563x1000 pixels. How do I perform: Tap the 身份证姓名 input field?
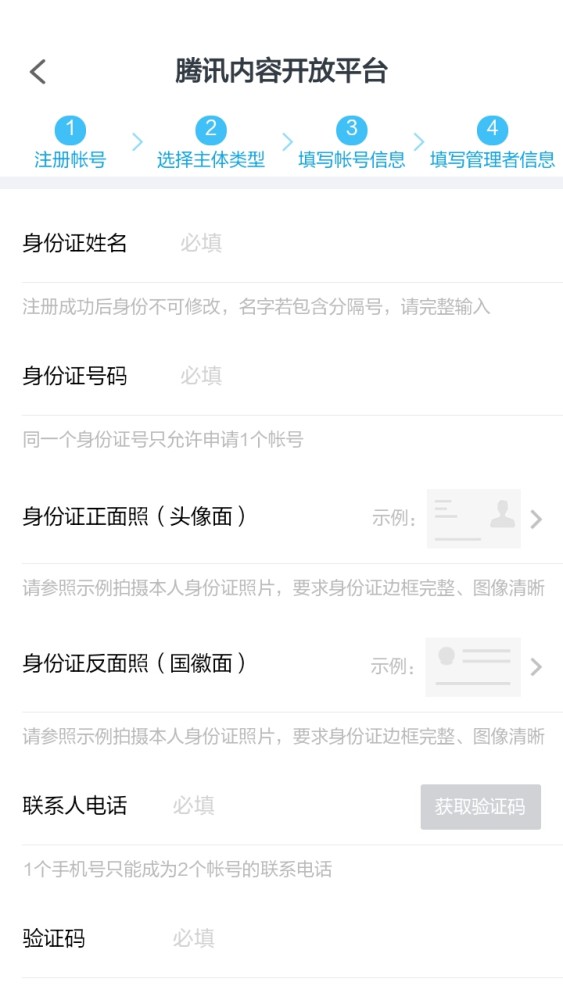[370, 243]
